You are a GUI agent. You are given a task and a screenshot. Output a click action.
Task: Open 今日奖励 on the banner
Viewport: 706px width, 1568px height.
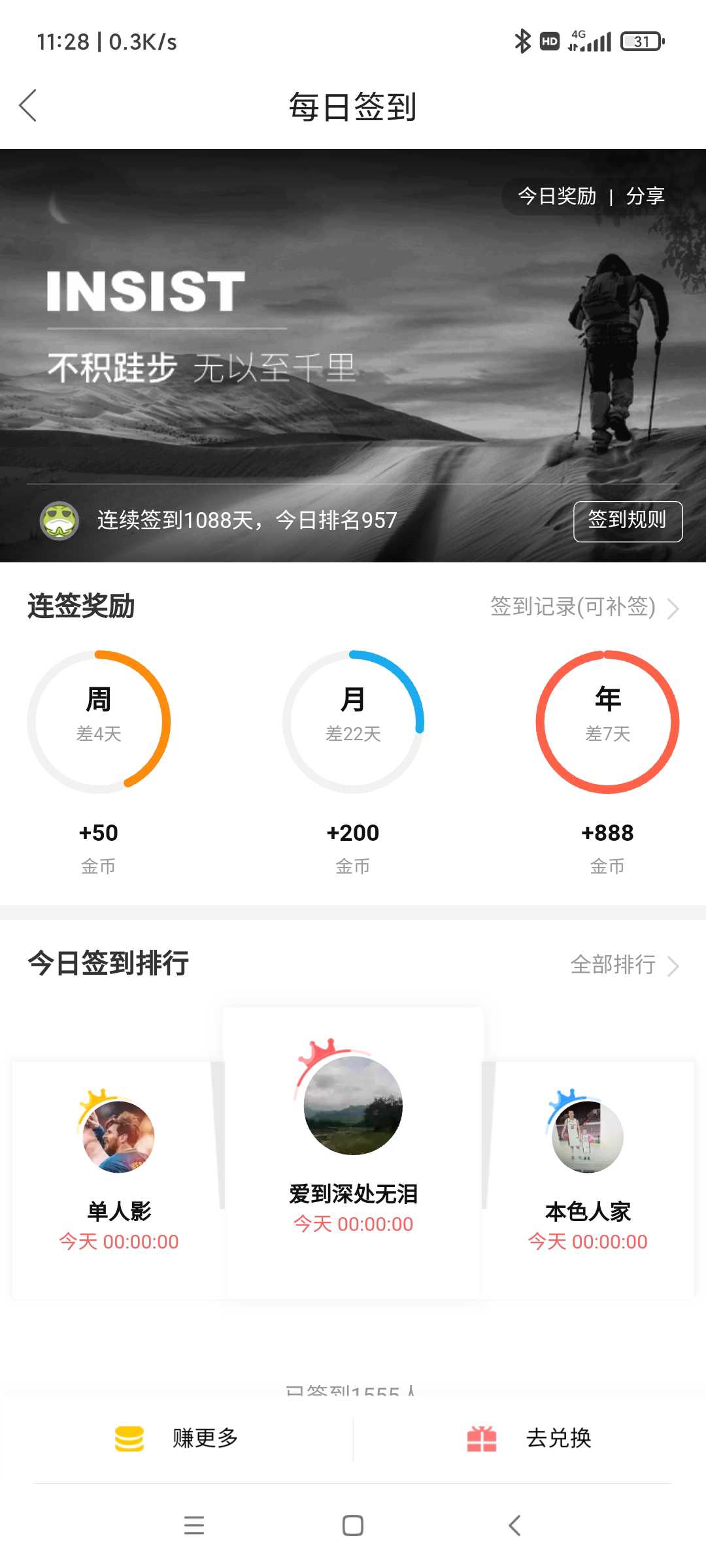557,195
